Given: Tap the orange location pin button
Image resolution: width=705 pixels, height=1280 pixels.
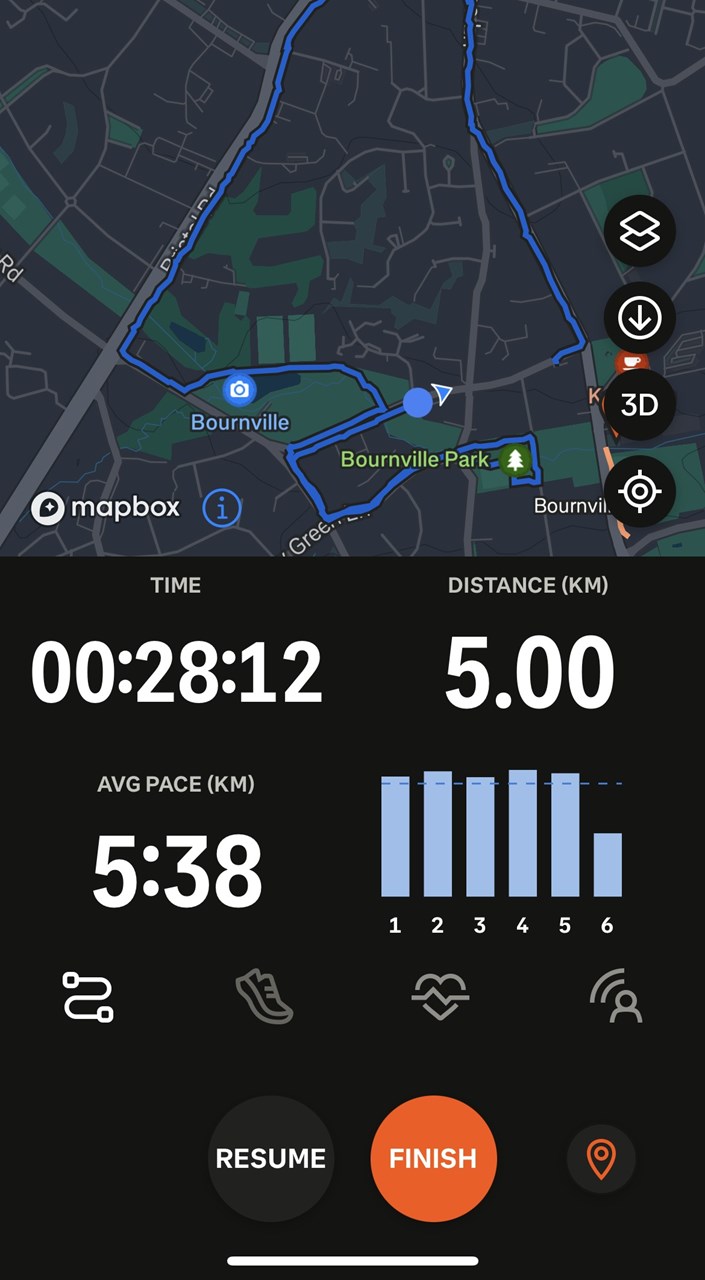Looking at the screenshot, I should [600, 1159].
